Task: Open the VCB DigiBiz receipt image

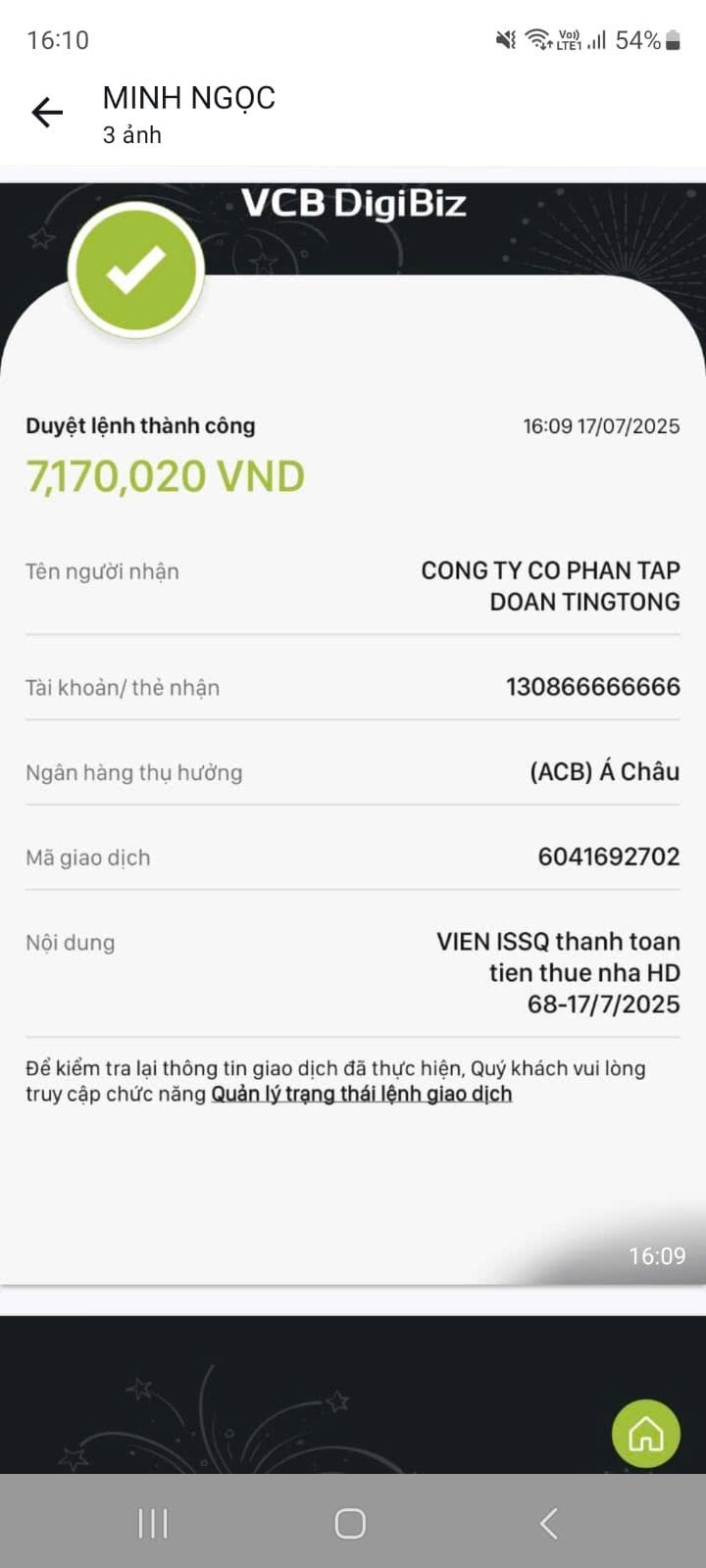Action: click(353, 735)
